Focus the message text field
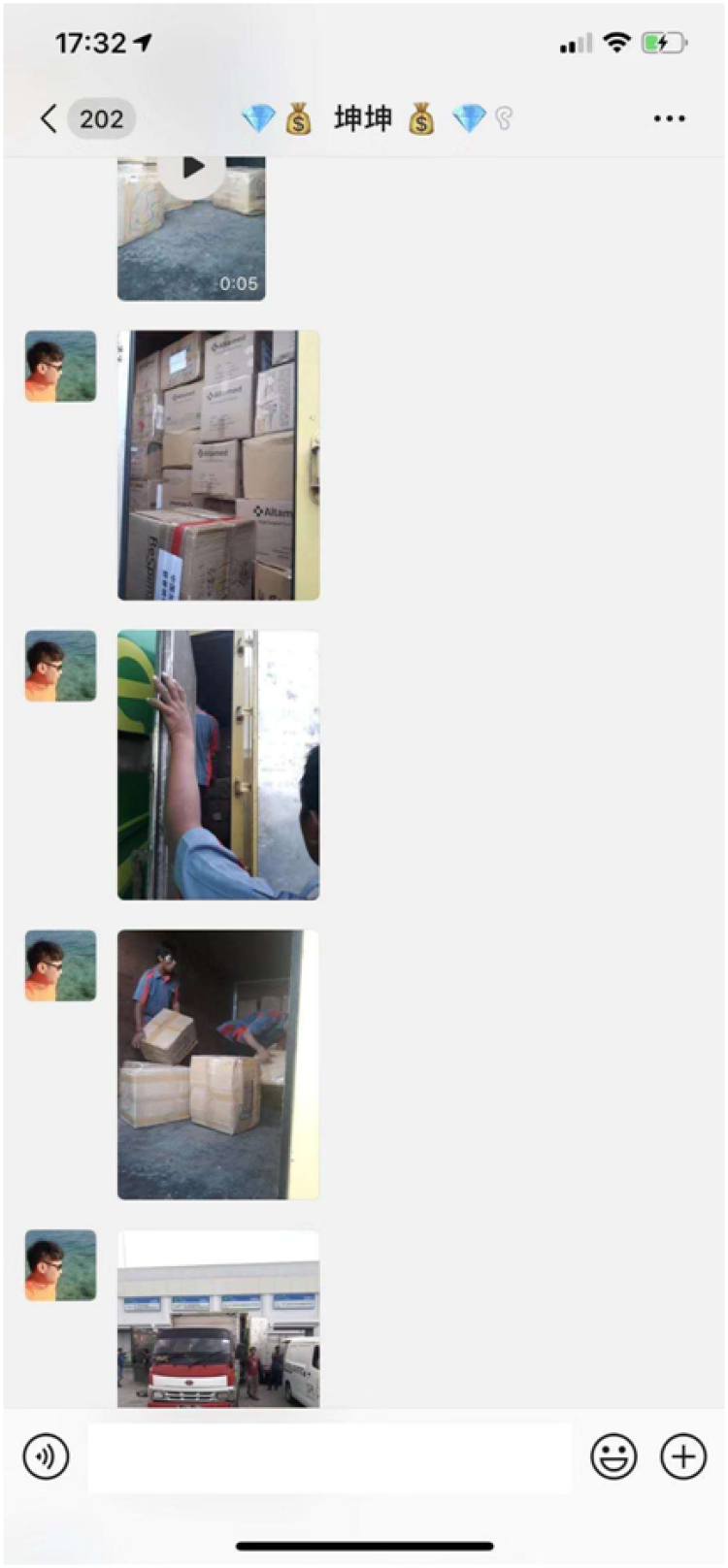 [330, 1456]
